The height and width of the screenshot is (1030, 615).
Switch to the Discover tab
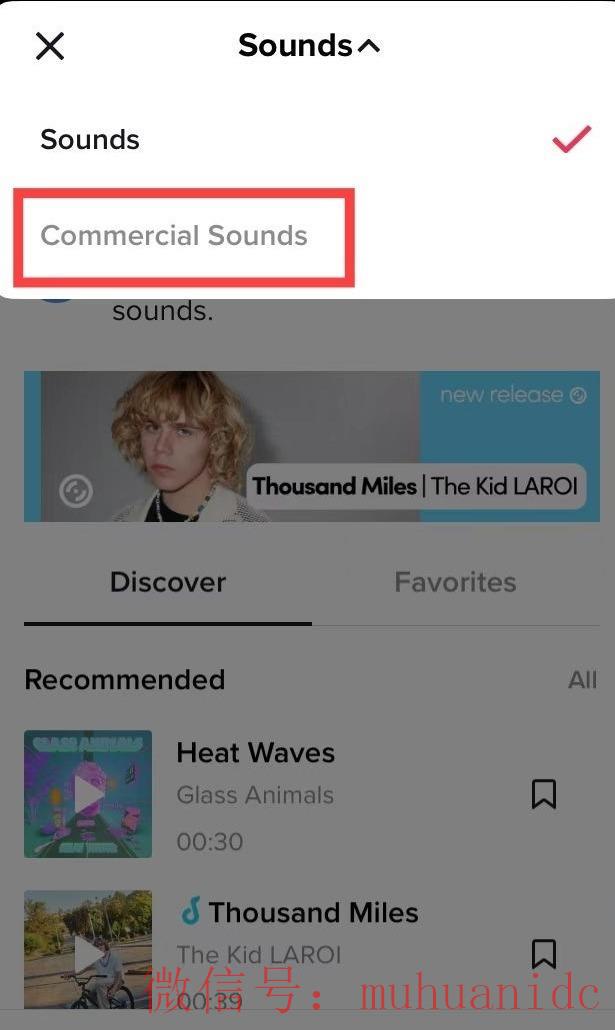168,582
